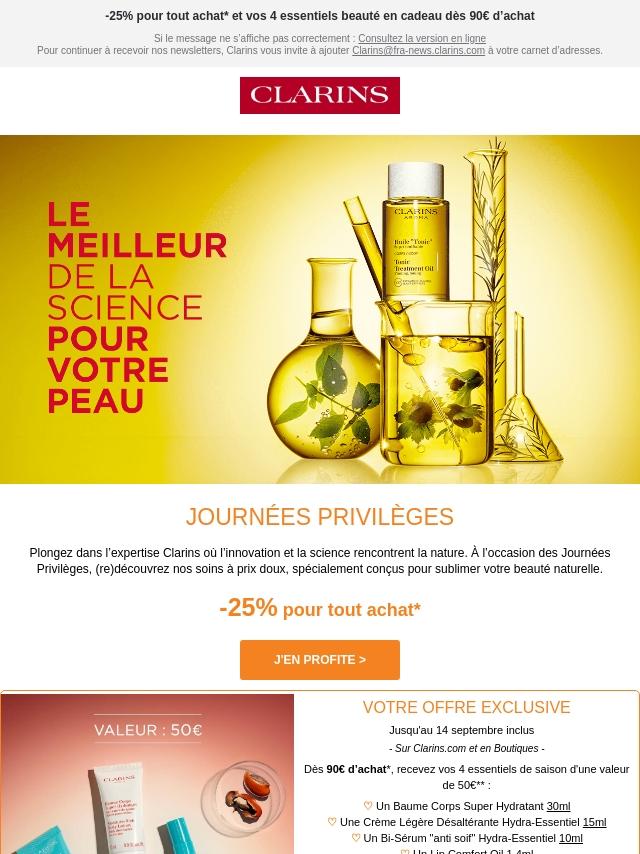The image size is (640, 854).
Task: Tap the J'EN PROFITE button
Action: pyautogui.click(x=320, y=660)
